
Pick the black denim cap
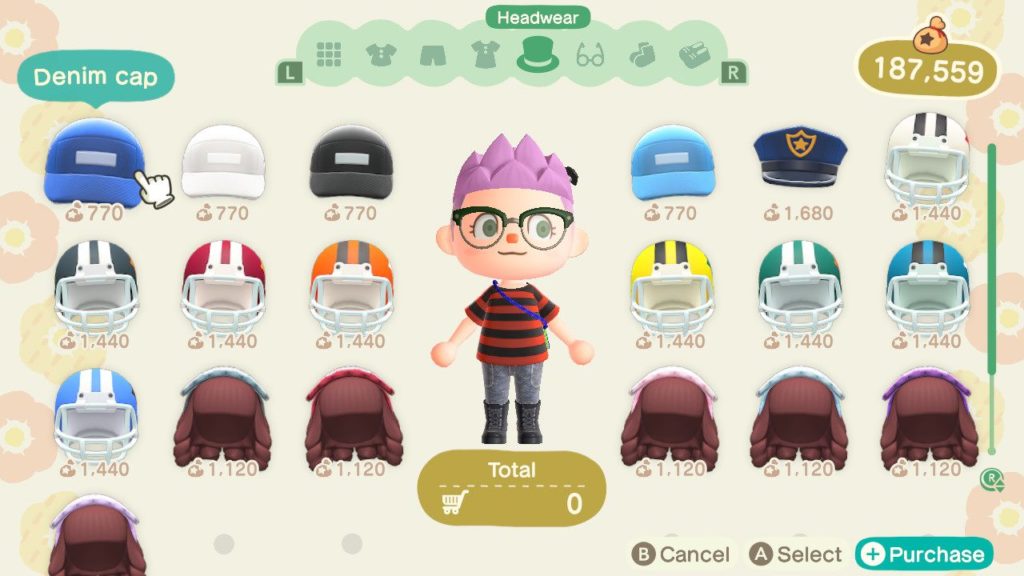pyautogui.click(x=350, y=162)
